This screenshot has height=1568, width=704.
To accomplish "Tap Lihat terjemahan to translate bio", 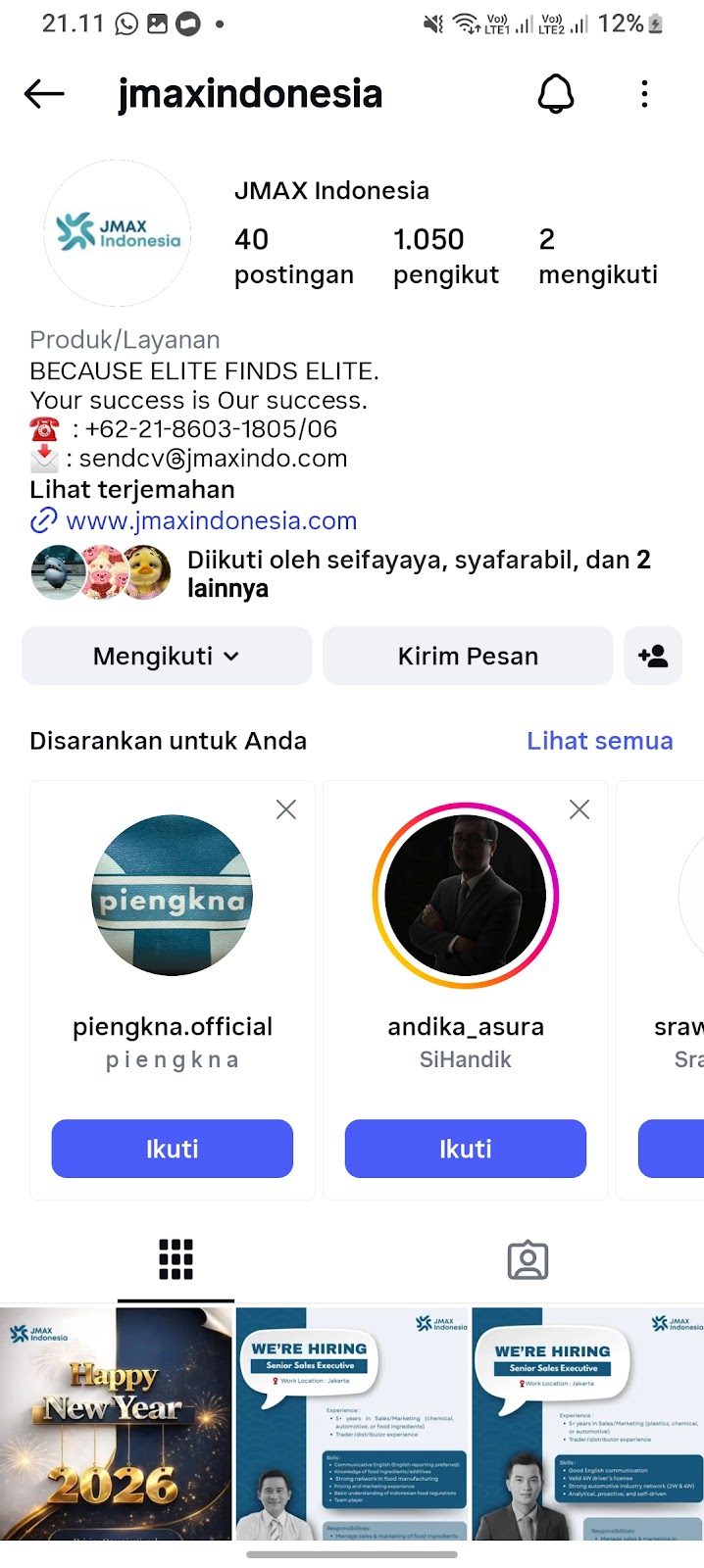I will 132,490.
